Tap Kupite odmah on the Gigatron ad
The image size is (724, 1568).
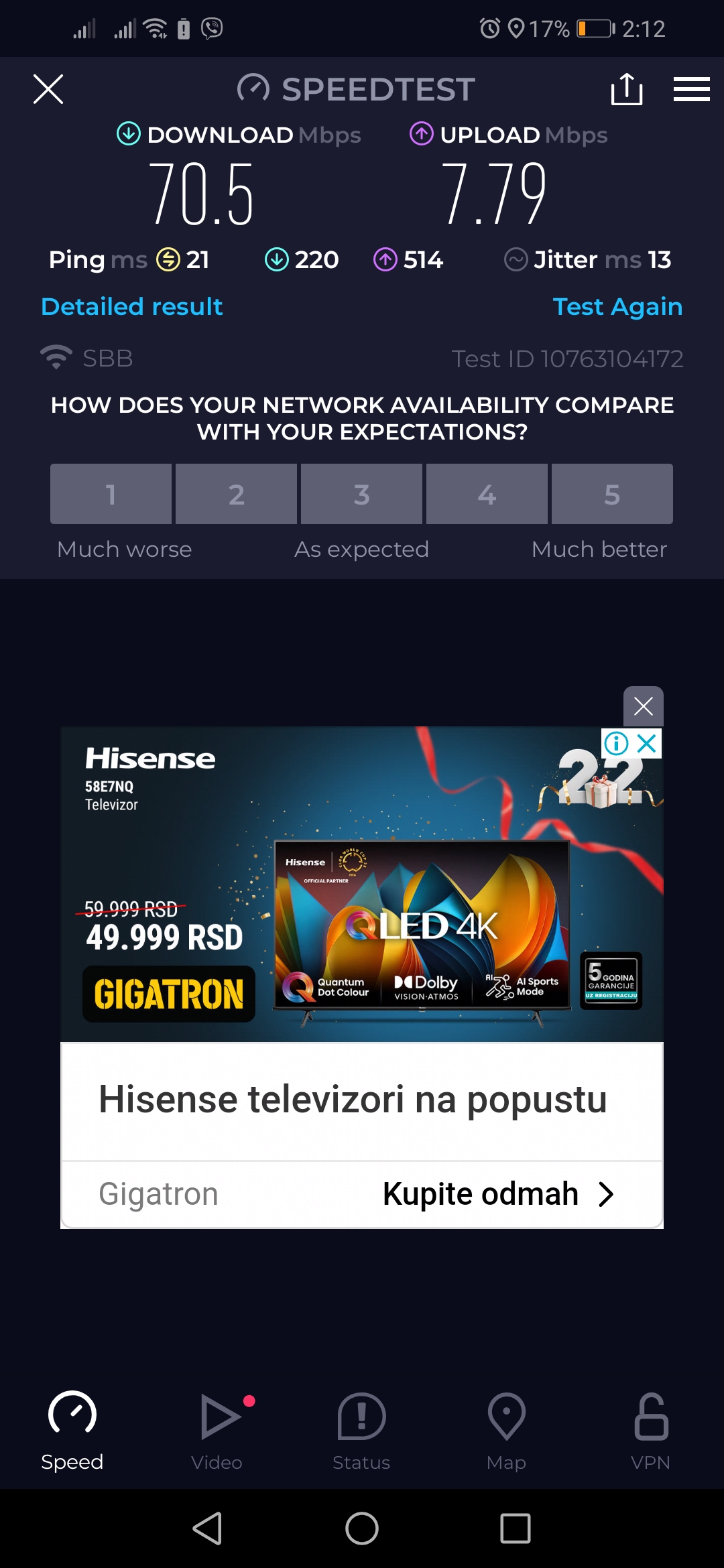click(497, 1194)
